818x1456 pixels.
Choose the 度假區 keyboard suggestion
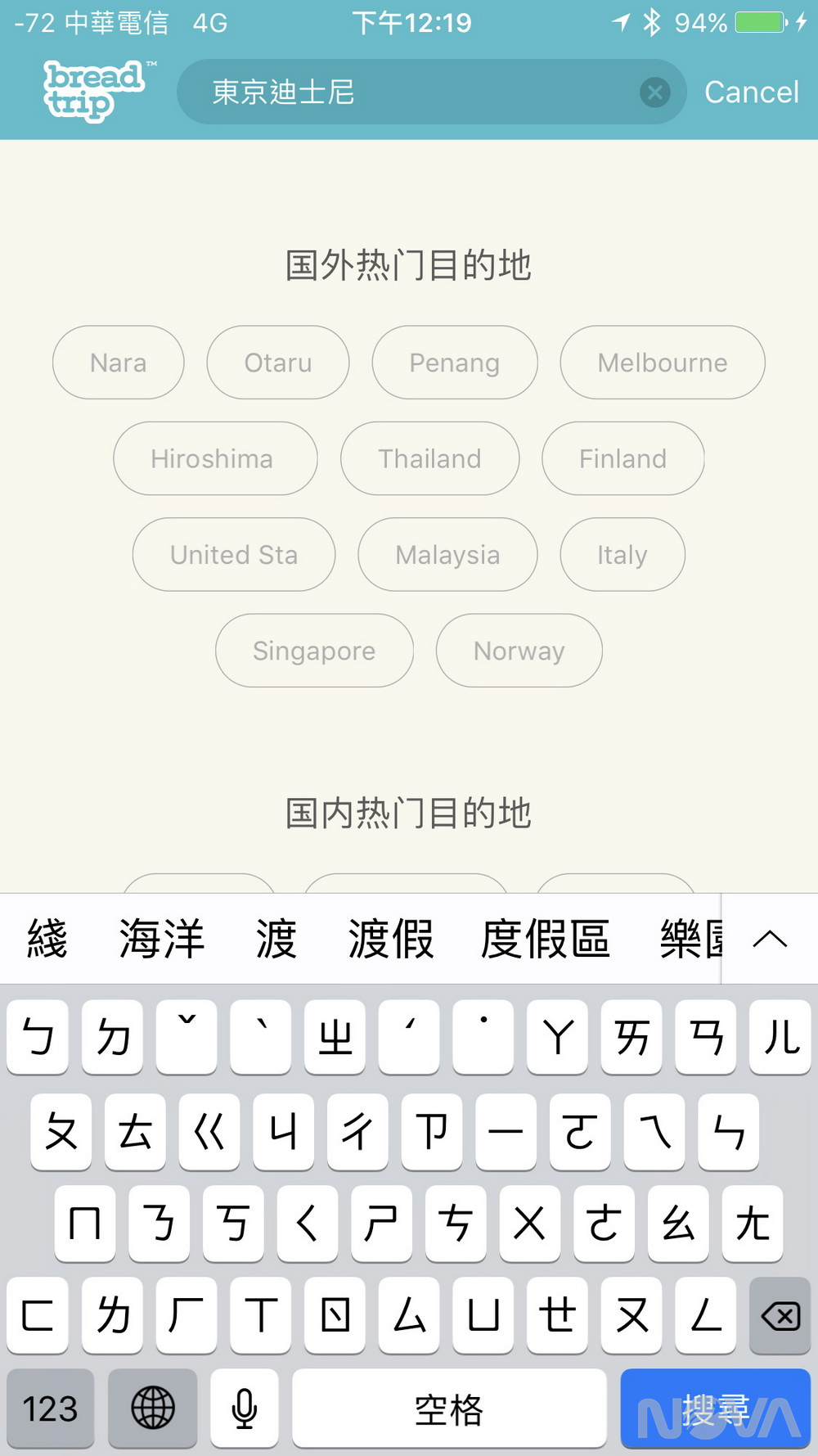tap(545, 939)
